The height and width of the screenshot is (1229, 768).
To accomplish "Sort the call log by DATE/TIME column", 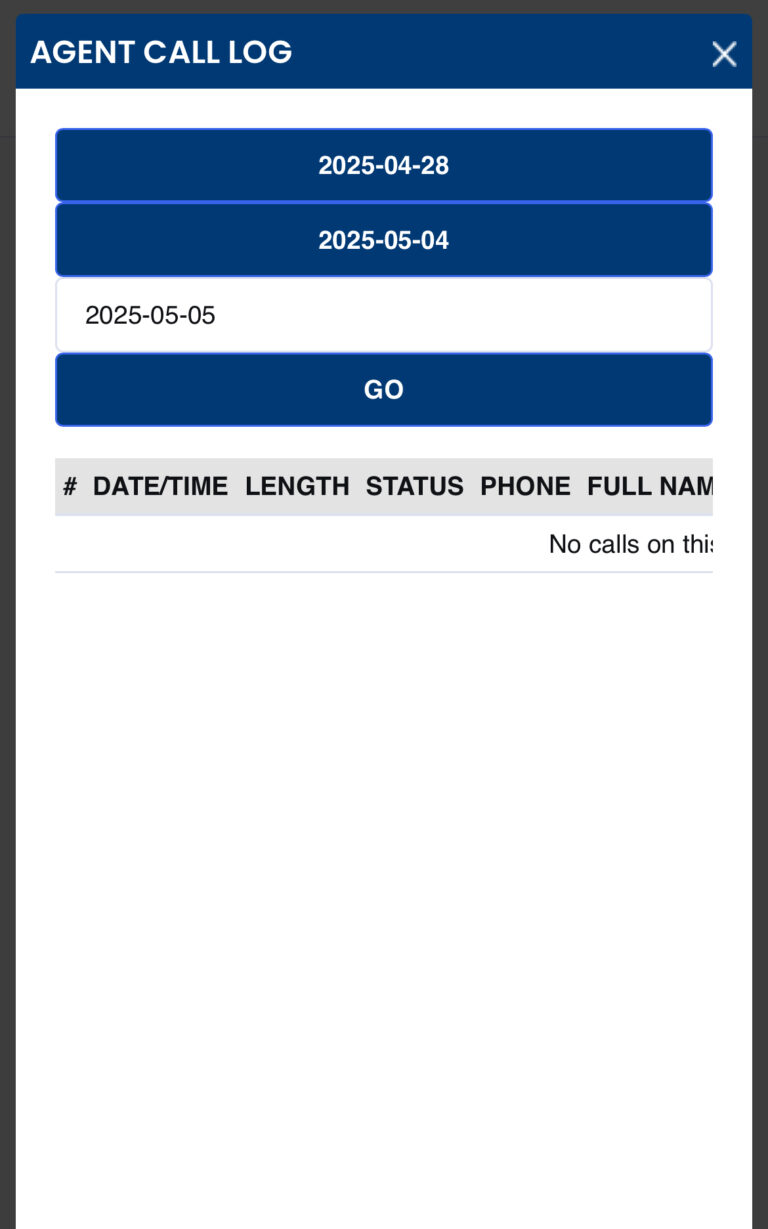I will pos(161,486).
